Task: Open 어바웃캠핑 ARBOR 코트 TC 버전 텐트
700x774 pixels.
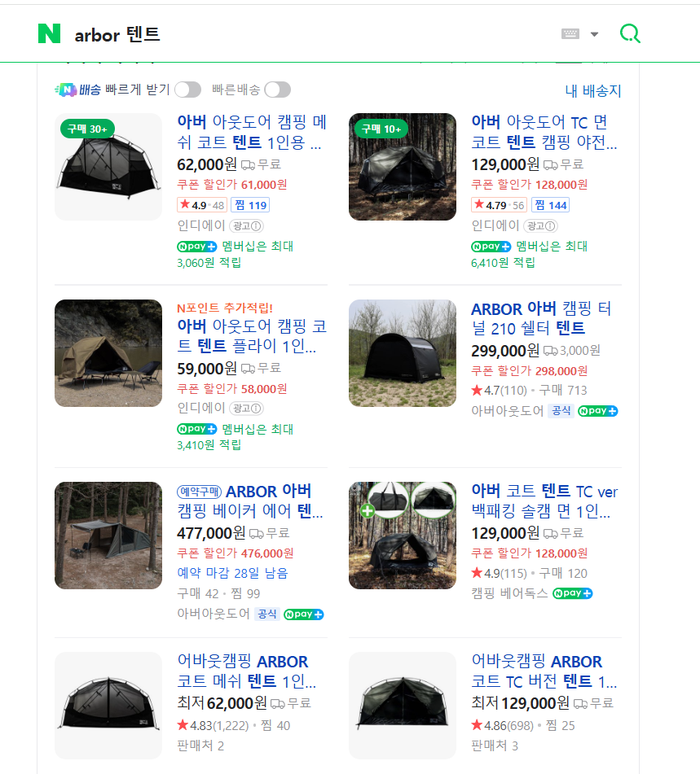Action: (543, 671)
